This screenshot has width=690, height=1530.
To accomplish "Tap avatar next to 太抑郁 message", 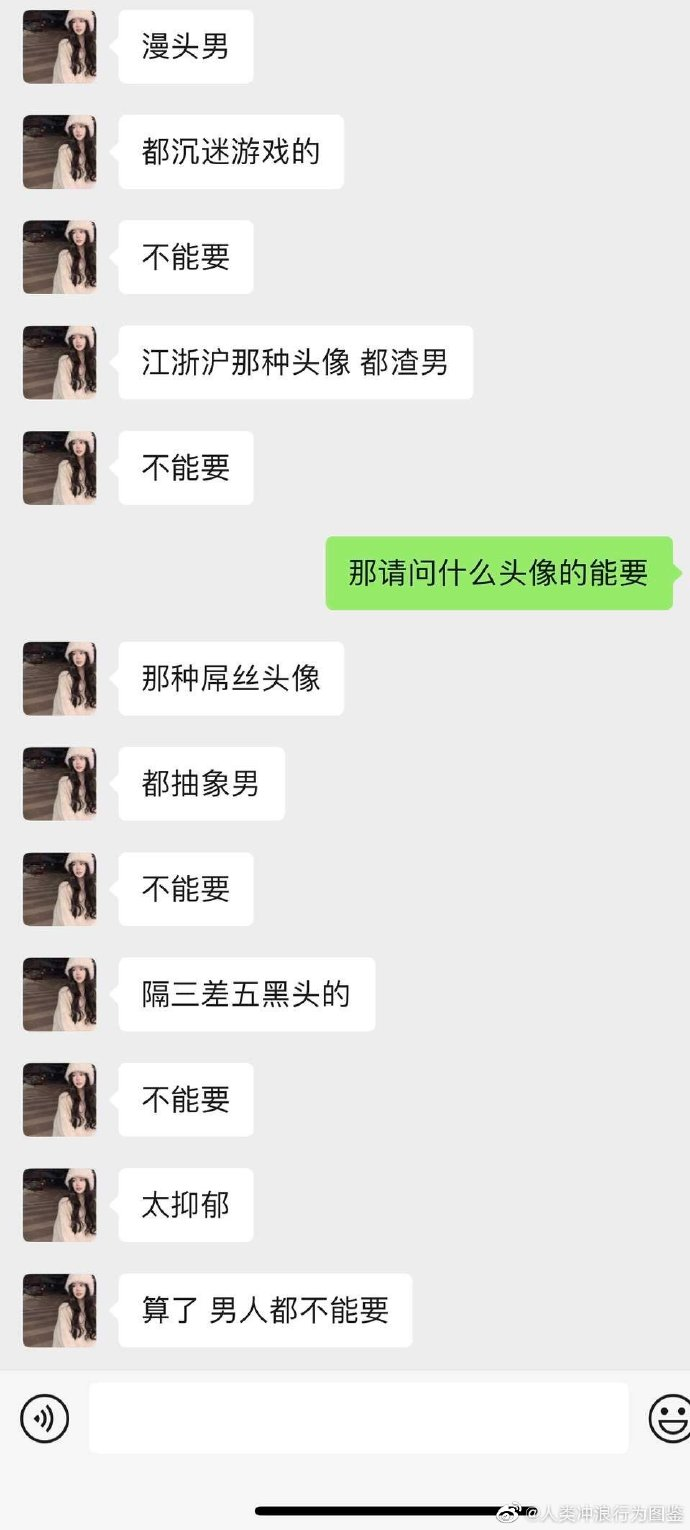I will [x=60, y=1205].
